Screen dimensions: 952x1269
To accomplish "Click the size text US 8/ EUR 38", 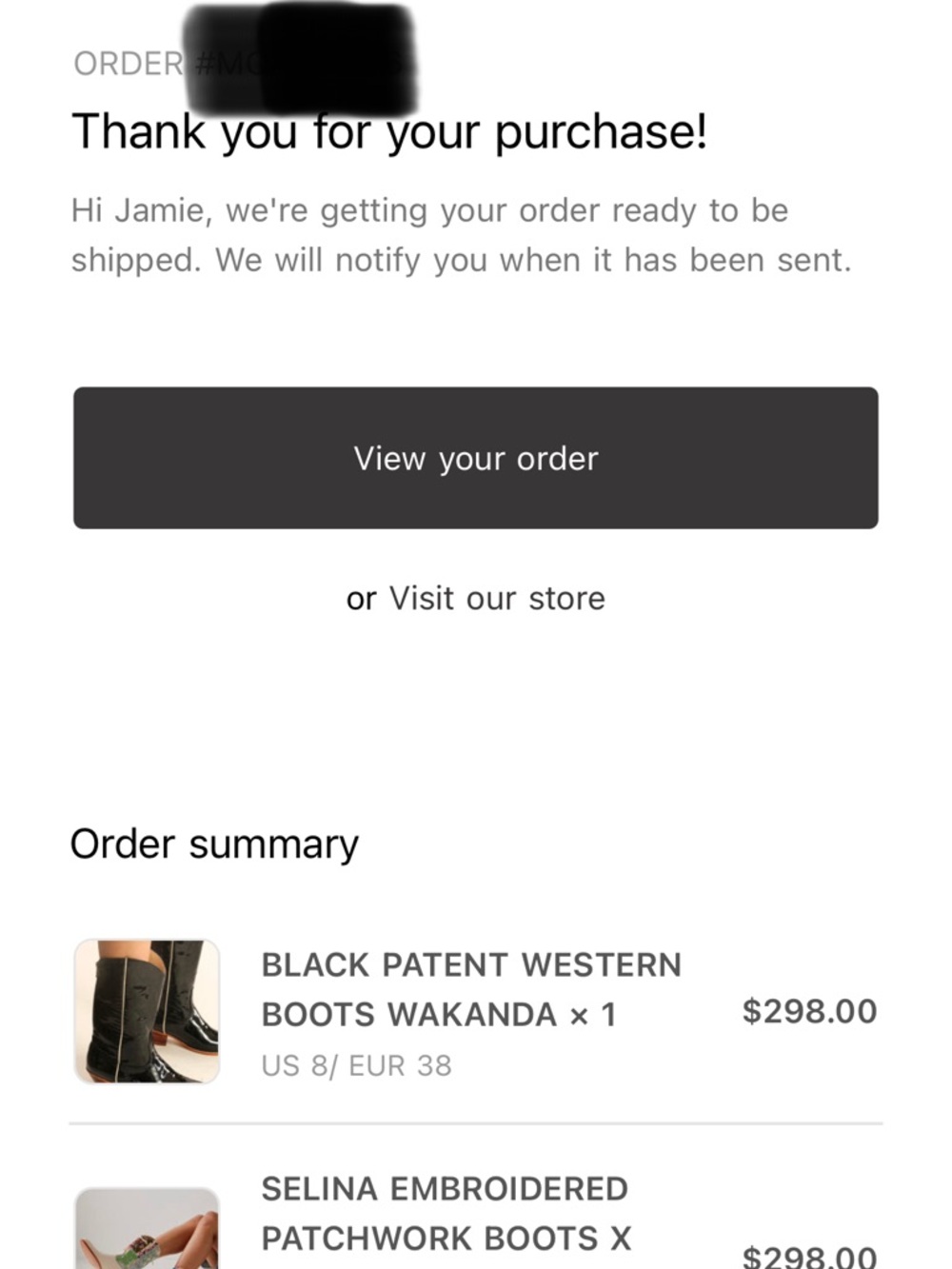I will click(x=356, y=1065).
